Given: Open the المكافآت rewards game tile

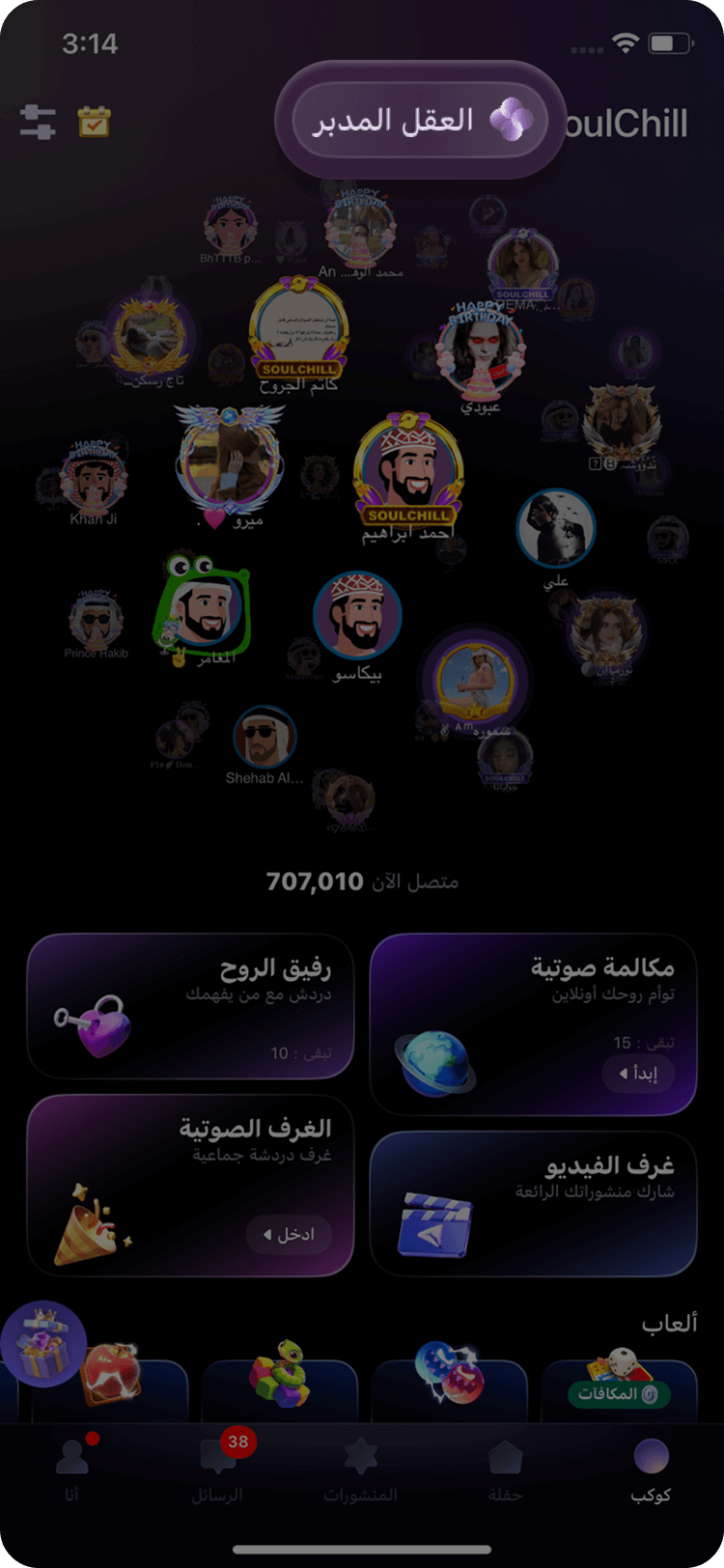Looking at the screenshot, I should (619, 1386).
